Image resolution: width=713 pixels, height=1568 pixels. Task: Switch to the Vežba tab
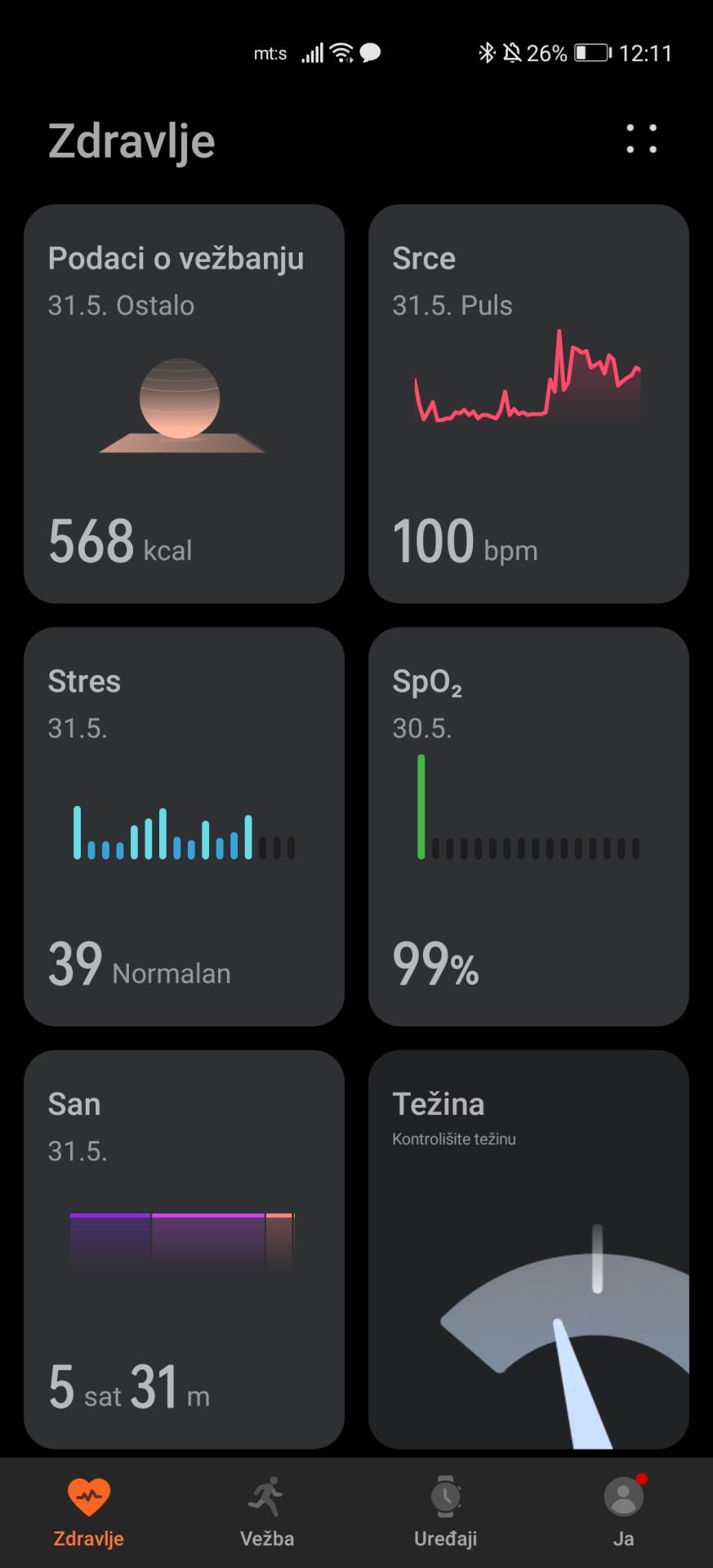pos(267,1512)
